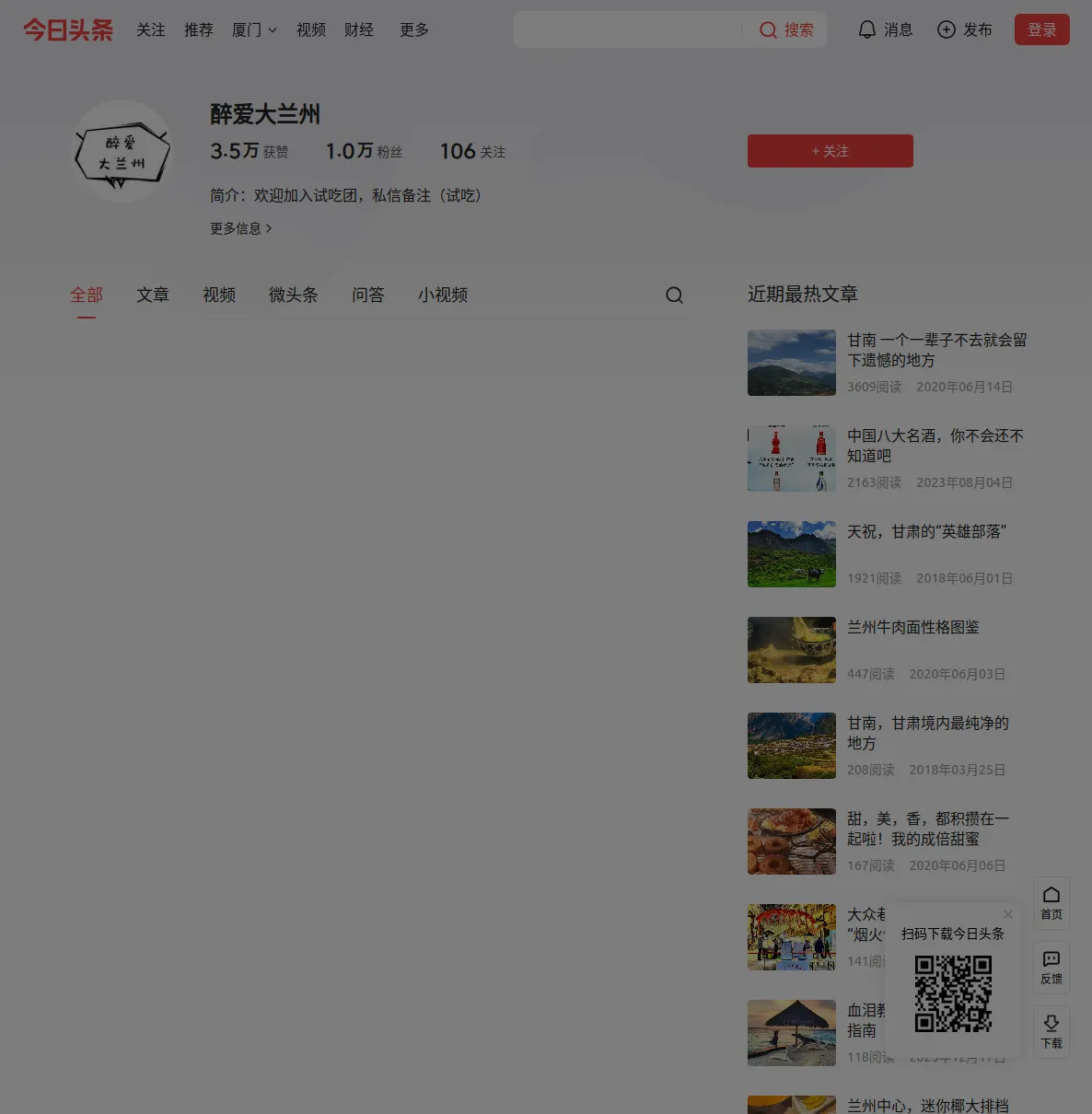Click the 搜索 search button

(x=787, y=29)
